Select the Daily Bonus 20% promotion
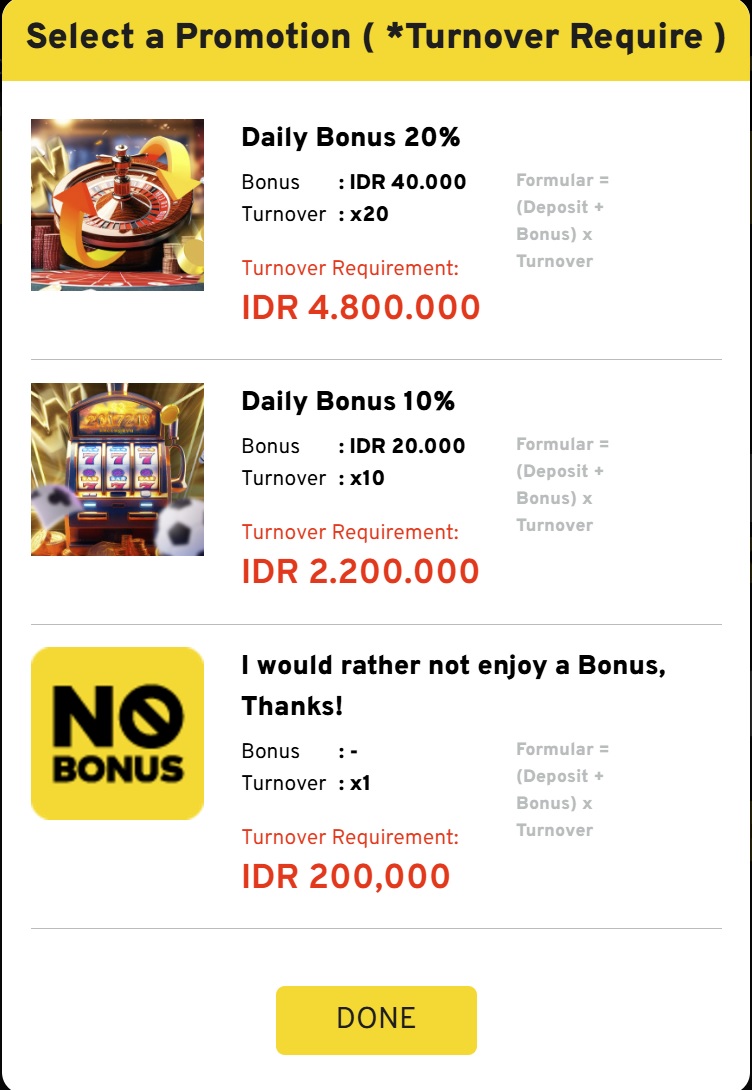 pos(351,138)
